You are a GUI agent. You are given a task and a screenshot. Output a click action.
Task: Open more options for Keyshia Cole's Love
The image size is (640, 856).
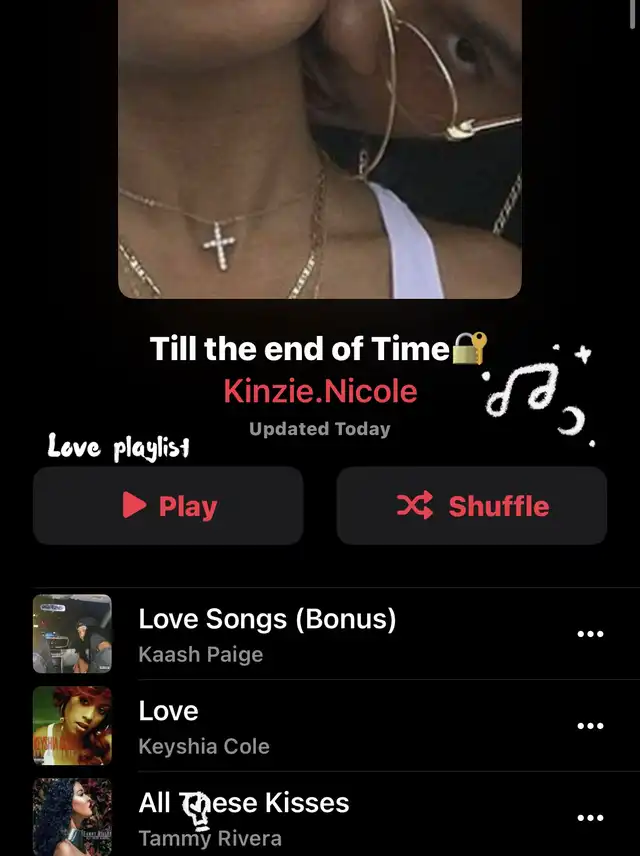(x=591, y=726)
